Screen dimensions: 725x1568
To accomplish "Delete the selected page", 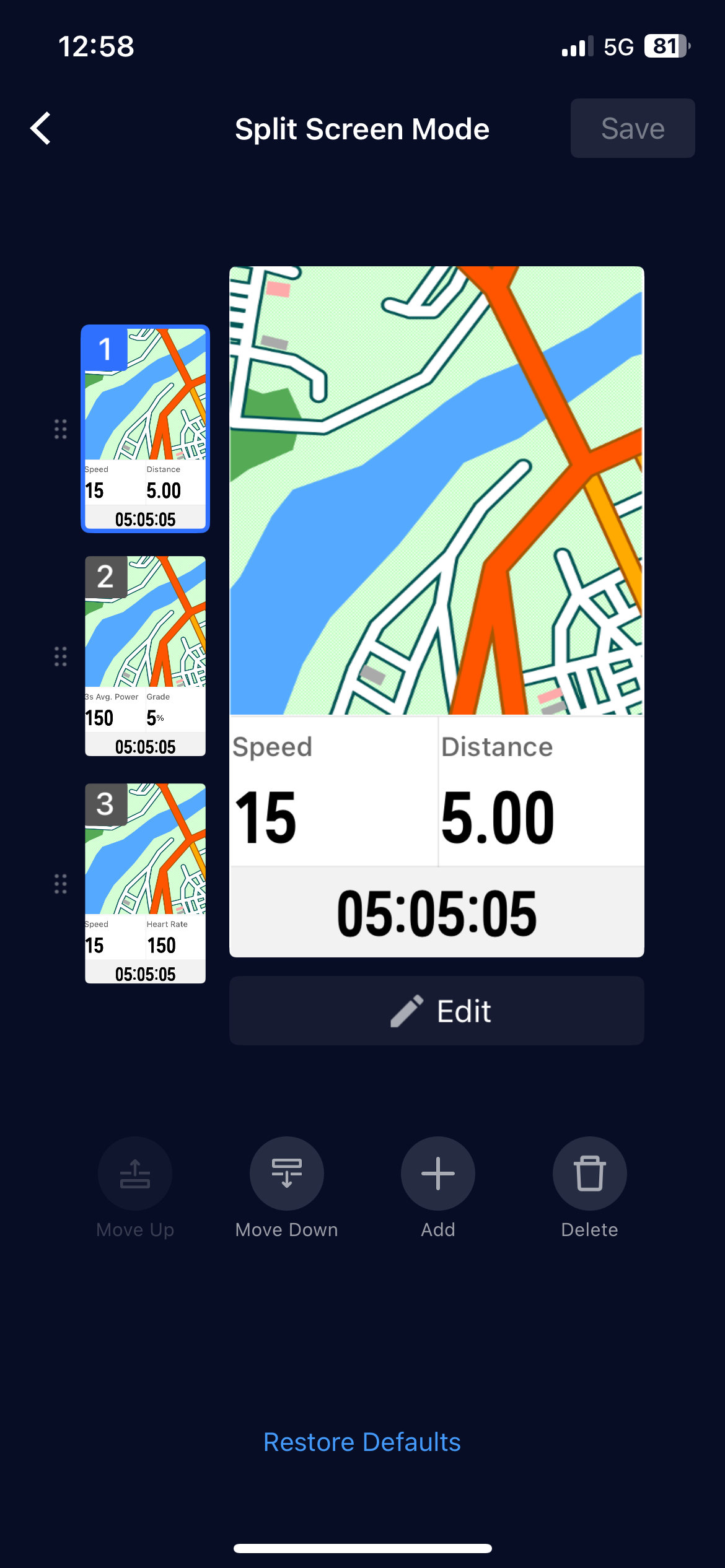I will [x=589, y=1174].
